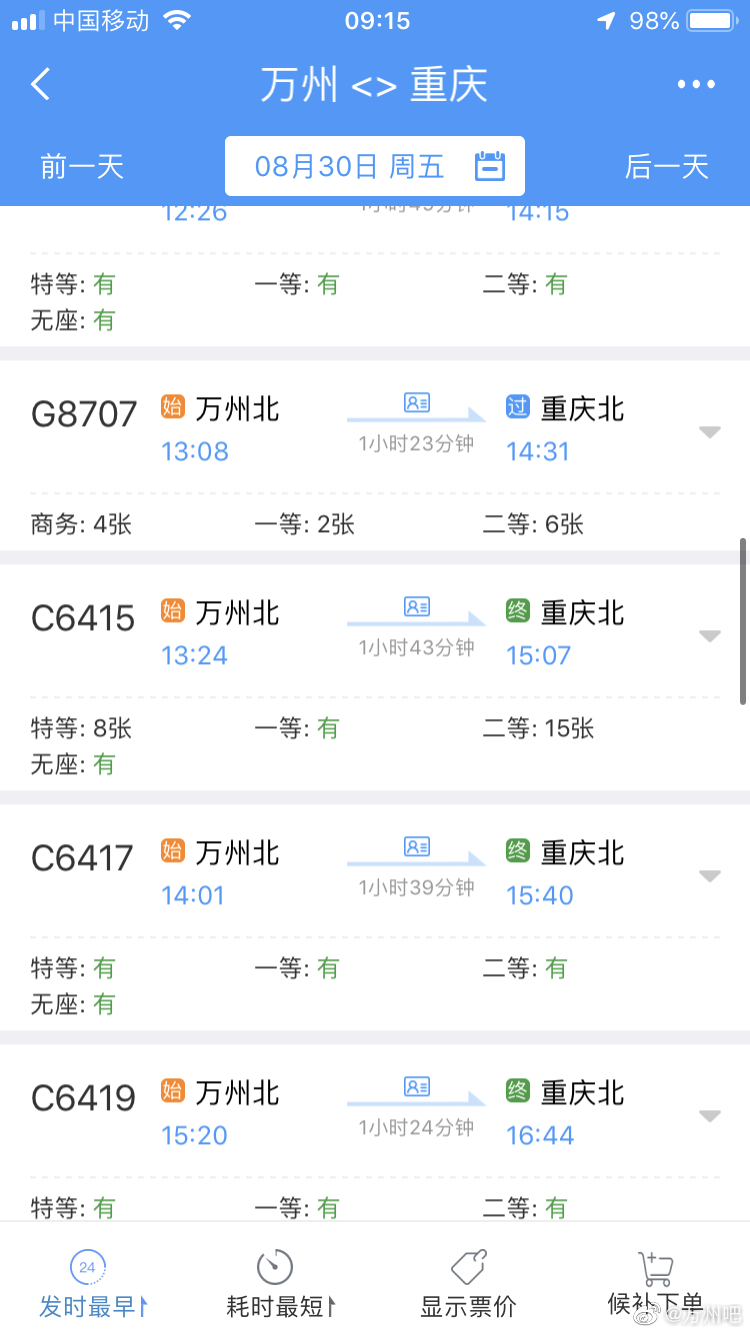Open the date picker for 08月30日 周五

pos(375,166)
